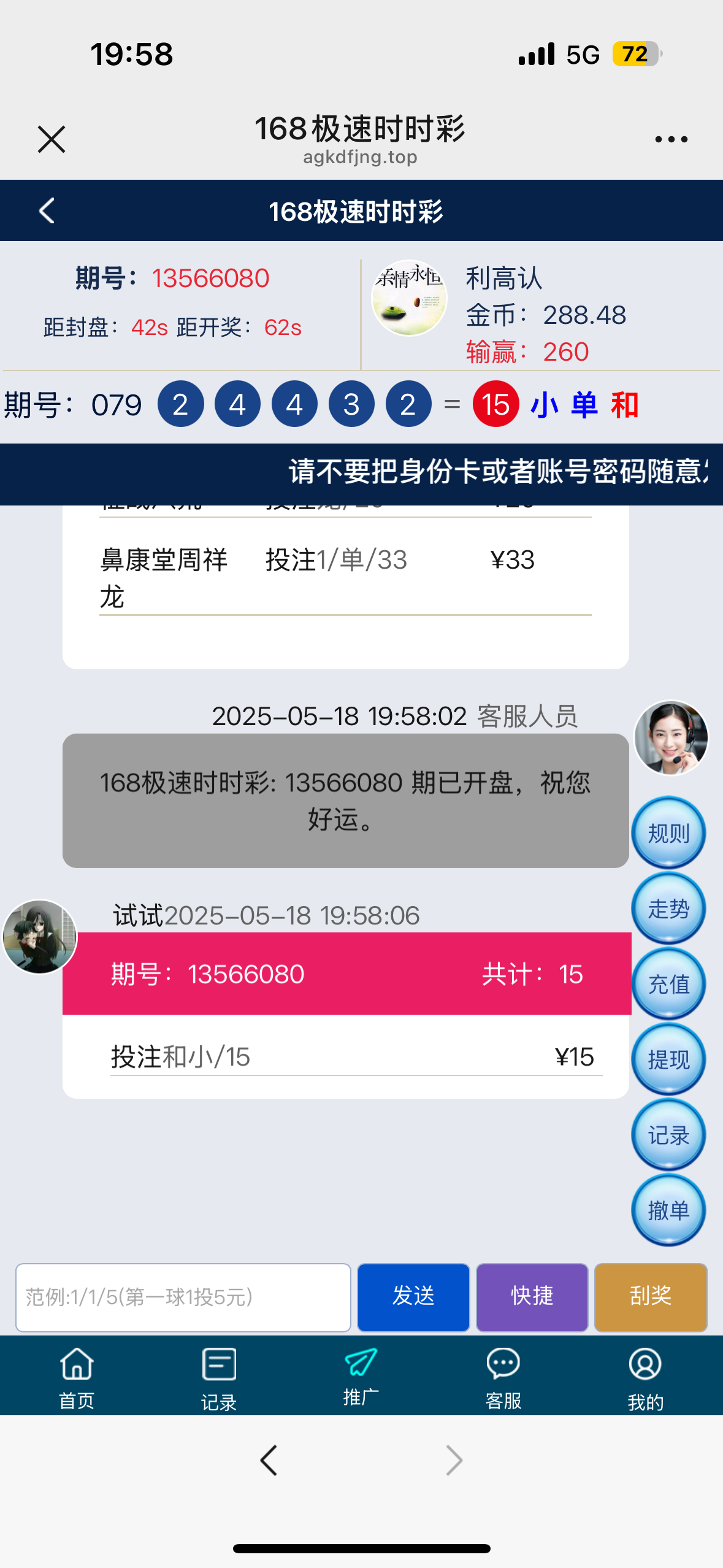
Task: Close the webview with the X icon
Action: (52, 139)
